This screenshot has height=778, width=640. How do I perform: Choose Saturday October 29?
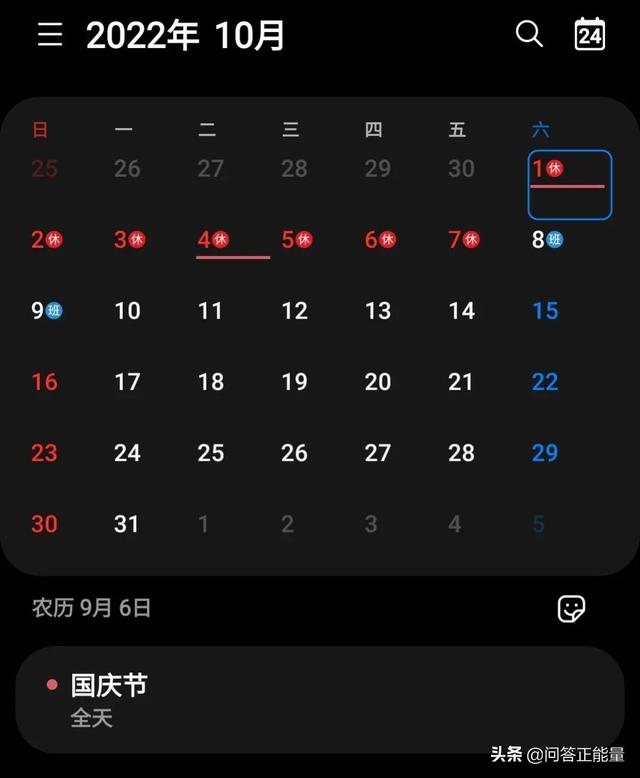pos(545,453)
